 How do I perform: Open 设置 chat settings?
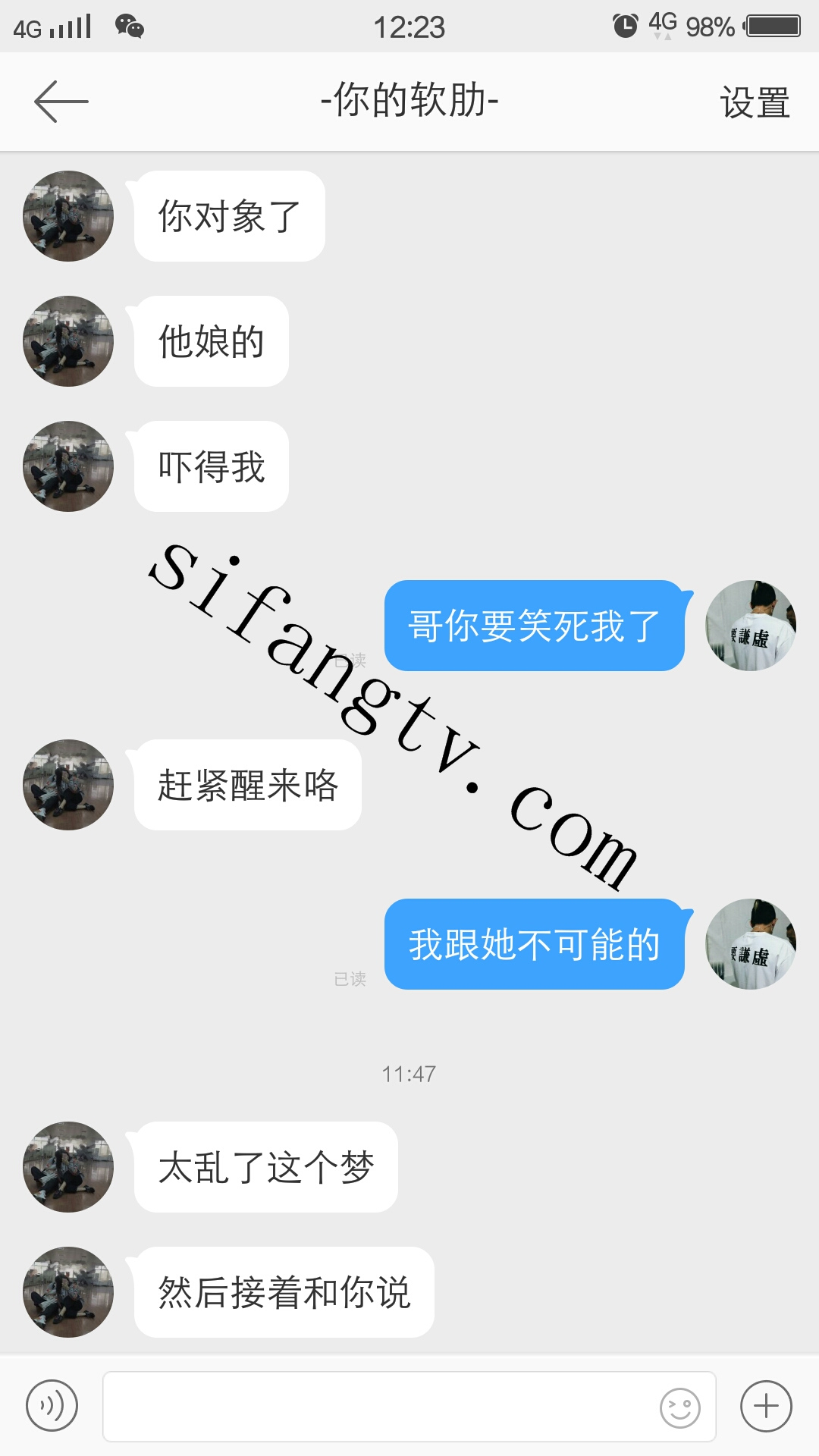(x=755, y=102)
